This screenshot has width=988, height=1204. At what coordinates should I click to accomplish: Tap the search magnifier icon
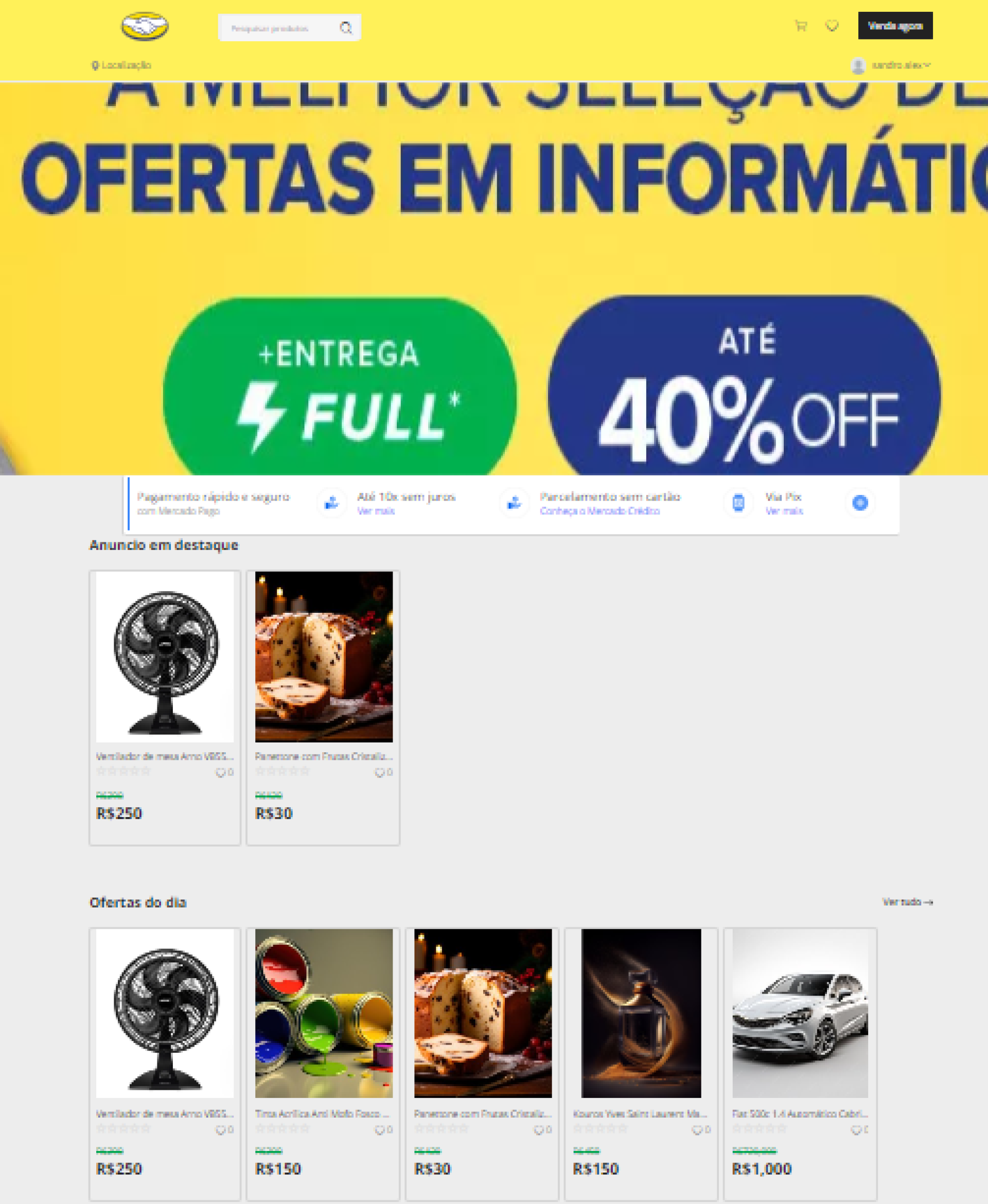tap(345, 28)
